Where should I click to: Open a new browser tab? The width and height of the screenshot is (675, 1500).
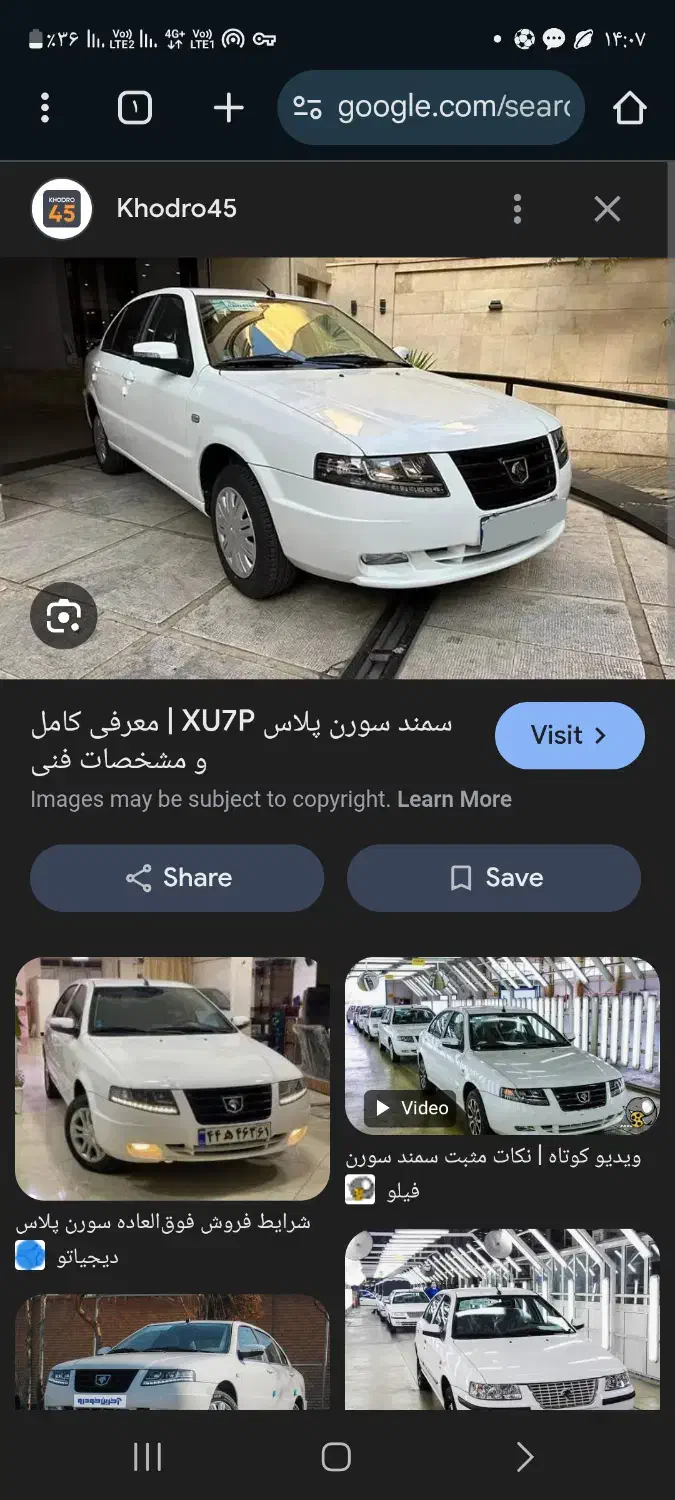point(229,108)
